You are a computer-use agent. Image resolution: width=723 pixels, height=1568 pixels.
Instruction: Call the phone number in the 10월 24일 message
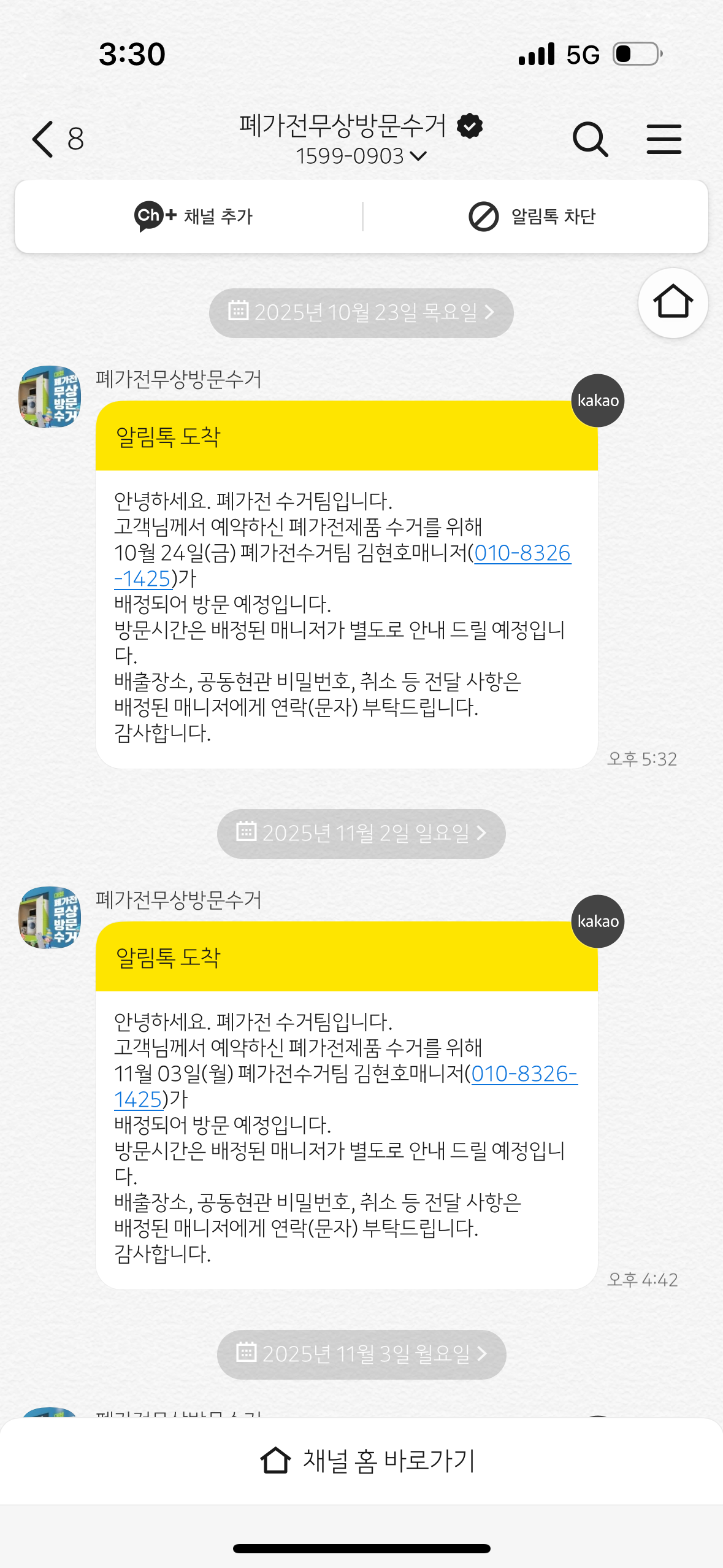coord(522,553)
